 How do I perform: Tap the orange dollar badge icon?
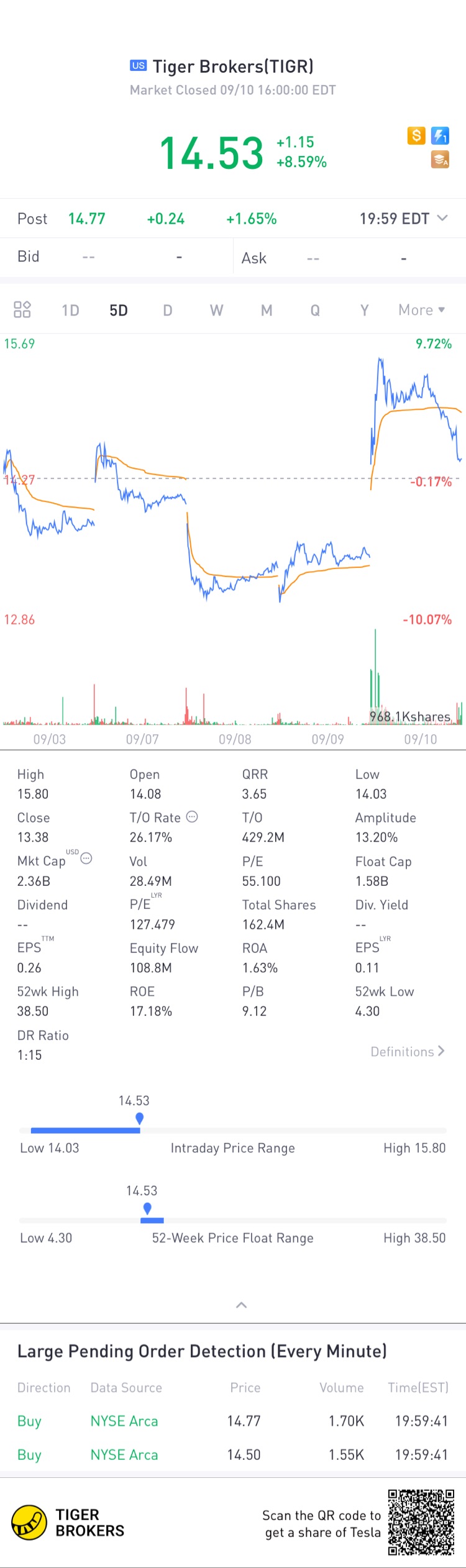pyautogui.click(x=416, y=135)
